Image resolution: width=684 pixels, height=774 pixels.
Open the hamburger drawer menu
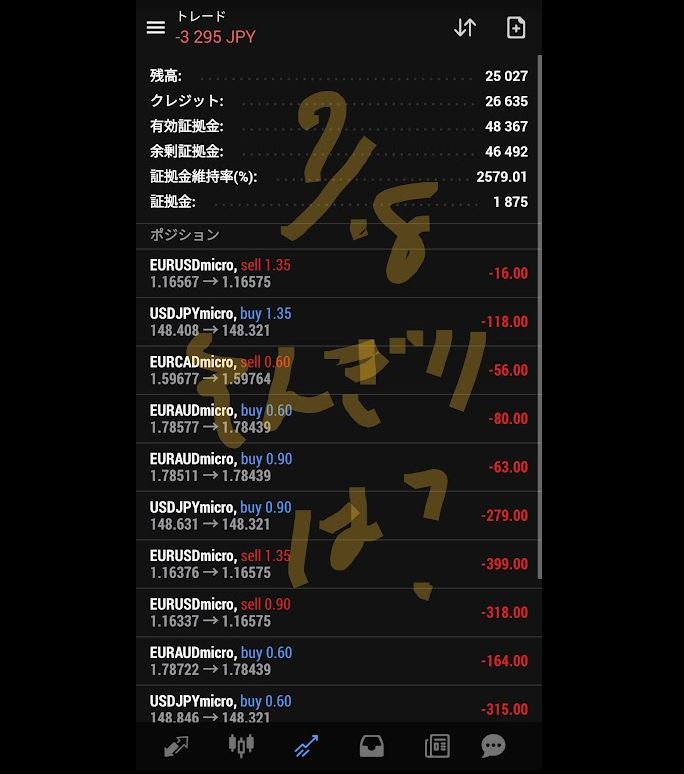(x=156, y=27)
